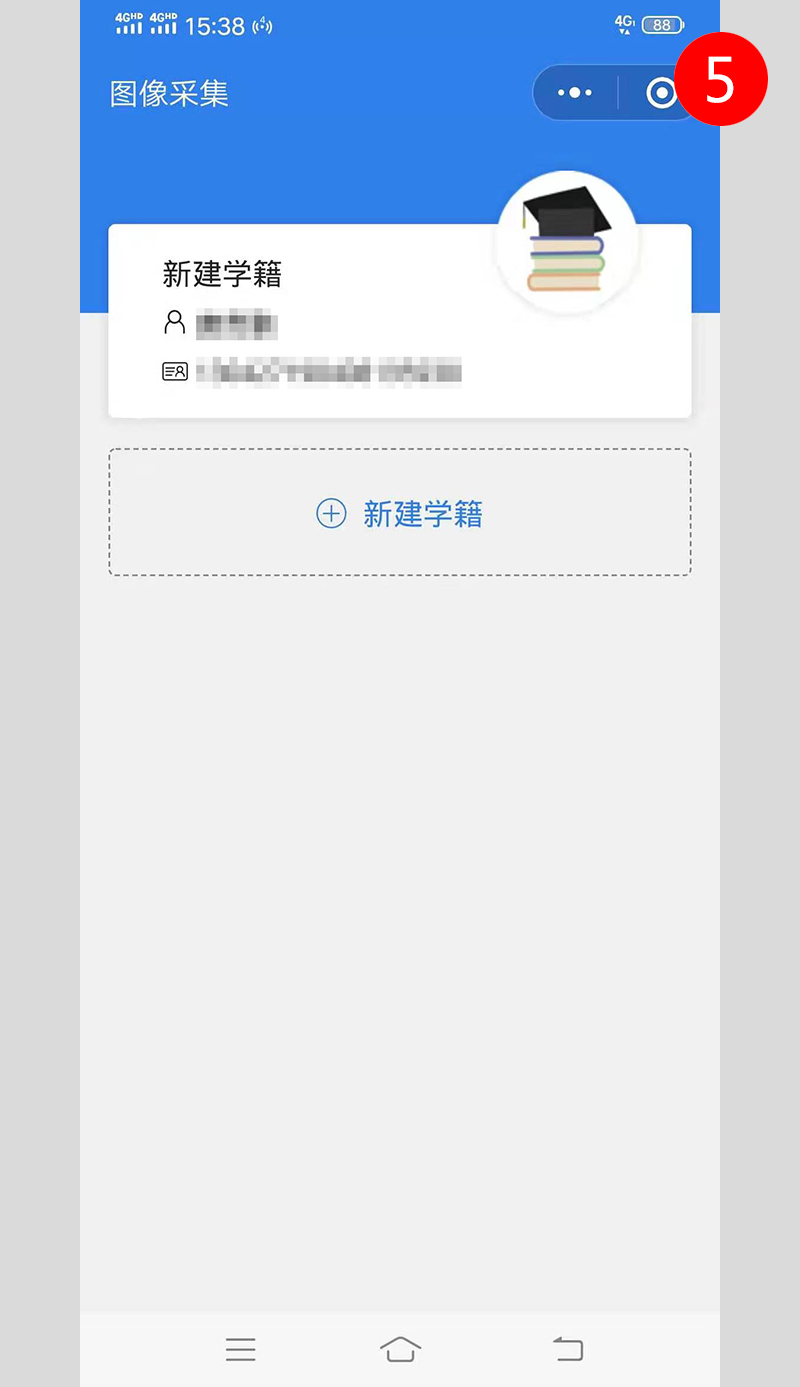800x1387 pixels.
Task: Open the mini program more-options menu
Action: pyautogui.click(x=575, y=93)
